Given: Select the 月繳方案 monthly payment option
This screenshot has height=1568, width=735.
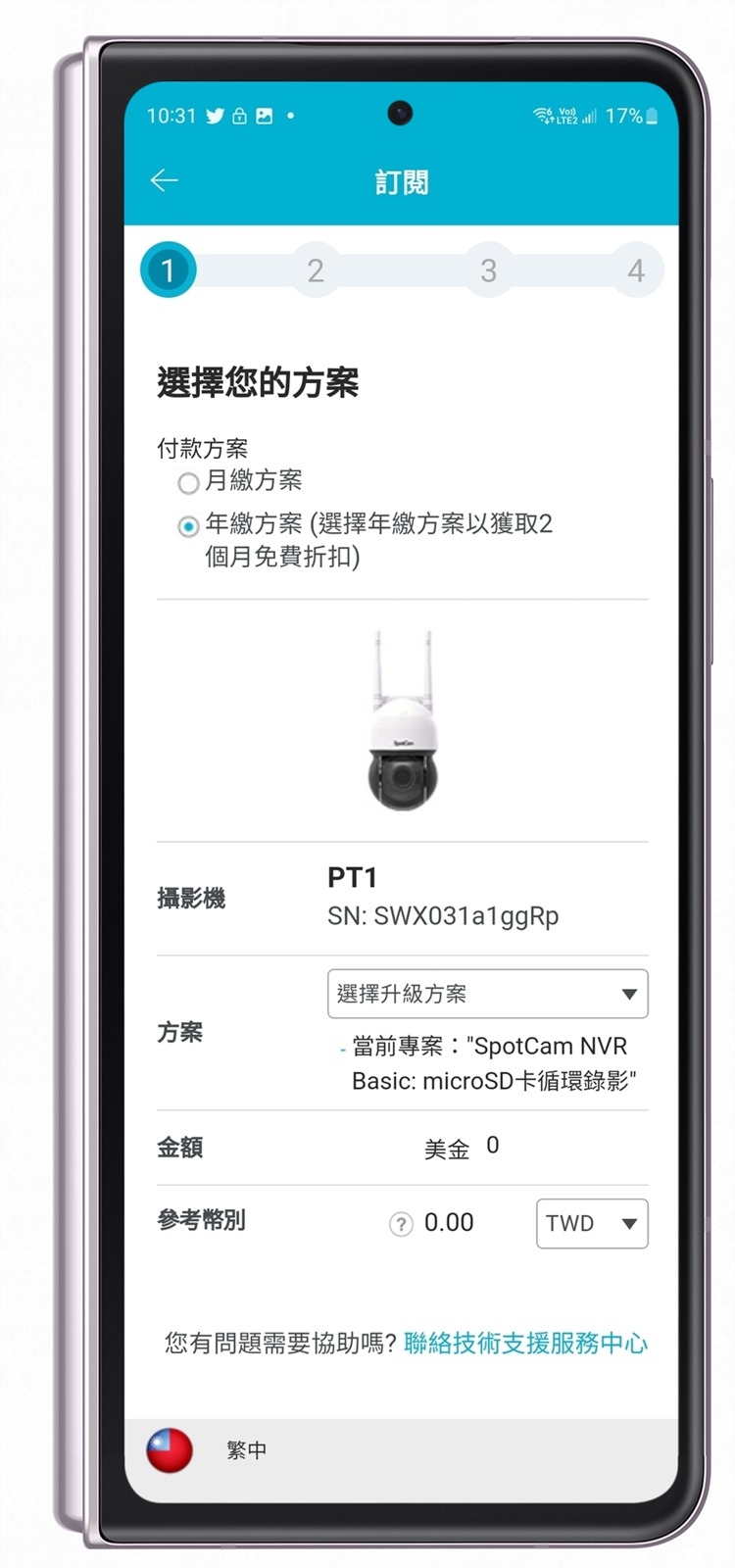Looking at the screenshot, I should pos(188,483).
